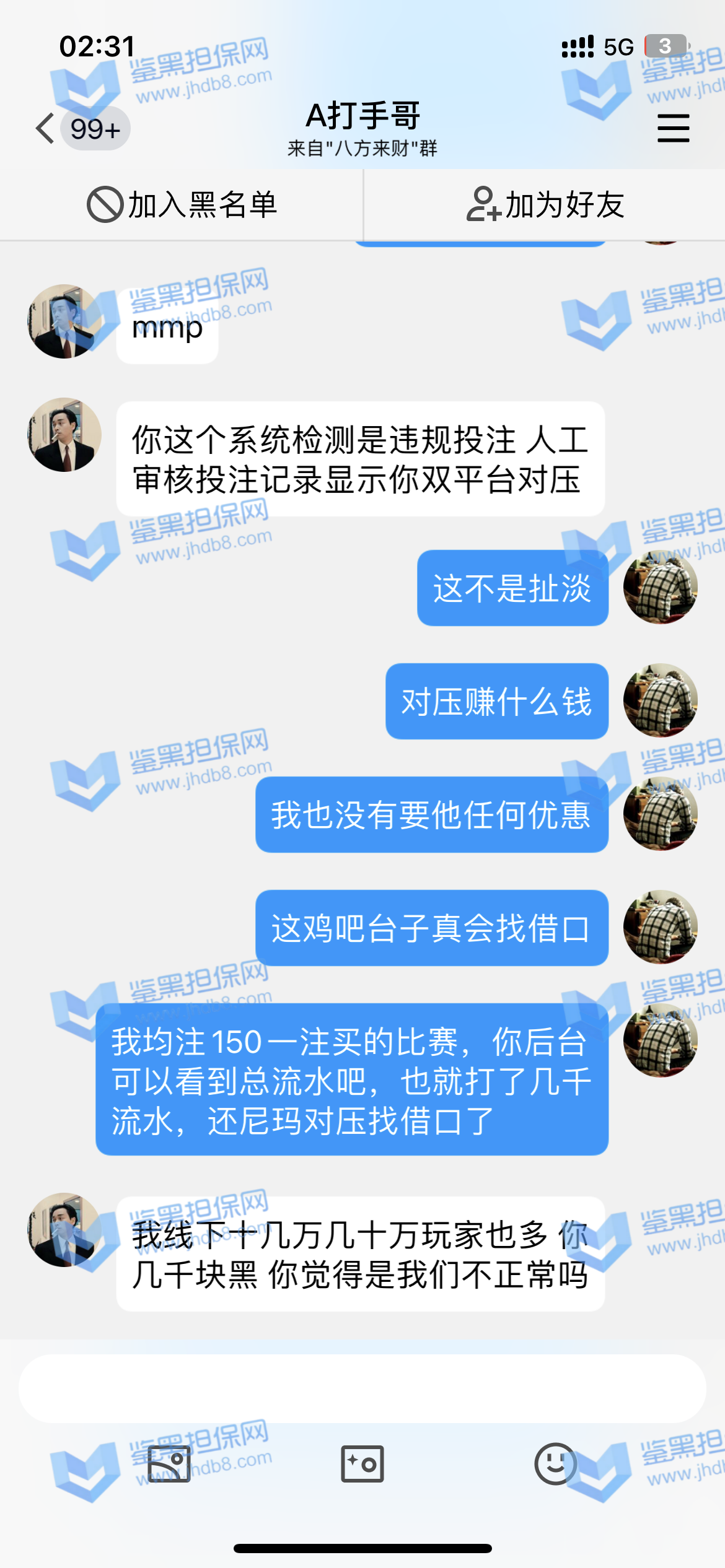
Task: Tap 加为好友 to add friend
Action: point(545,205)
